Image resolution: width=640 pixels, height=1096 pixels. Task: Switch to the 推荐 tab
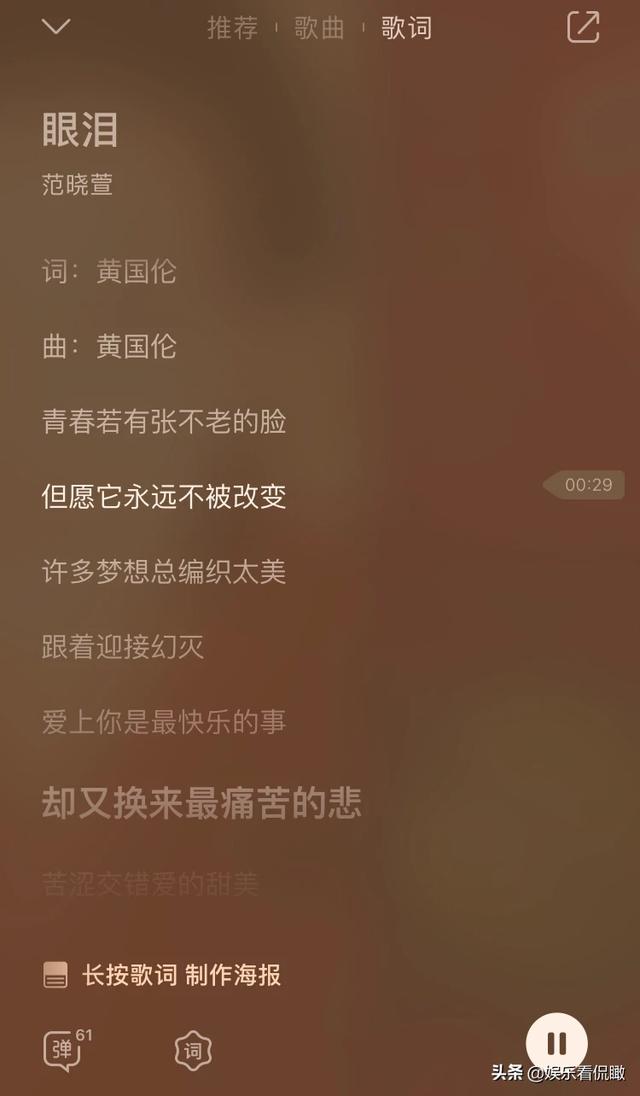pos(232,28)
